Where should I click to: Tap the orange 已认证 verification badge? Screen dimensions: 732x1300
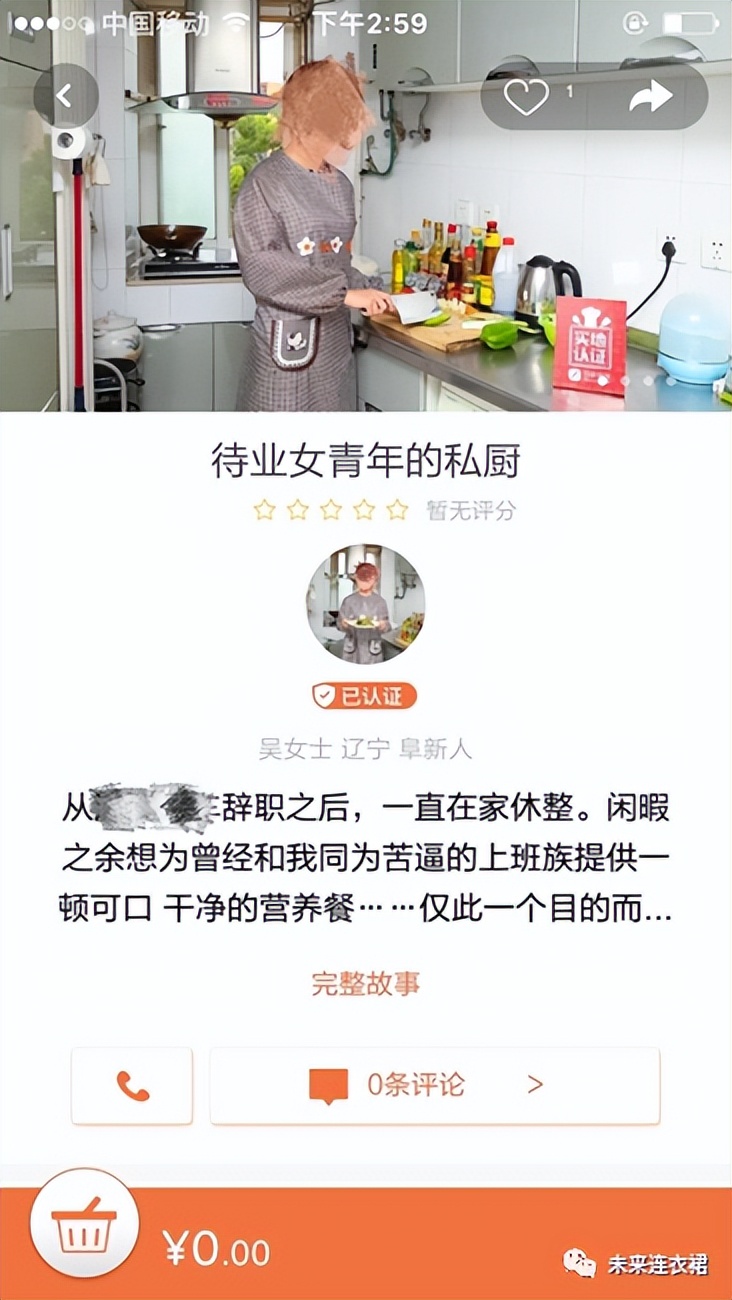coord(366,697)
